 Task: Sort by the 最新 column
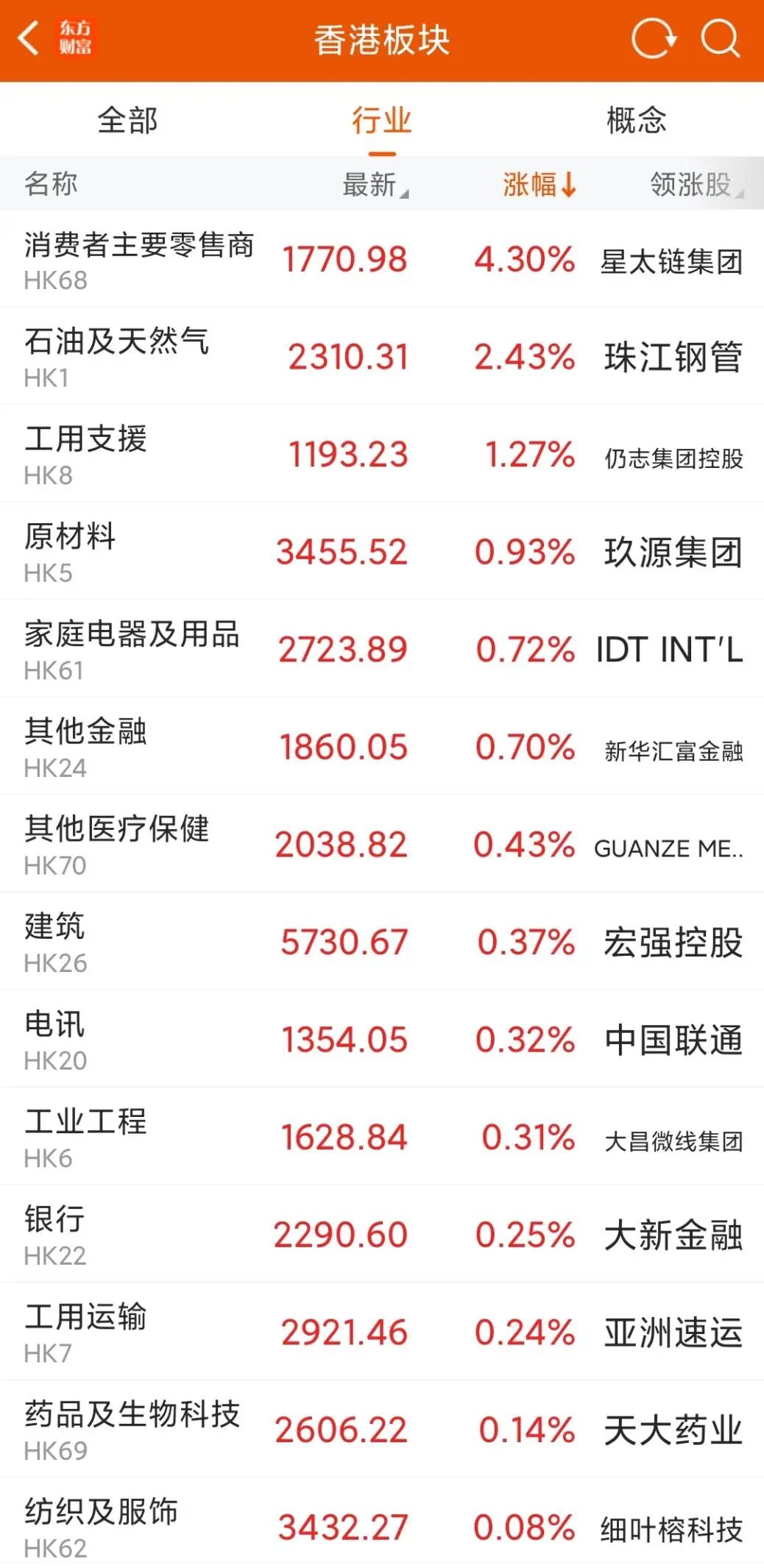click(374, 184)
